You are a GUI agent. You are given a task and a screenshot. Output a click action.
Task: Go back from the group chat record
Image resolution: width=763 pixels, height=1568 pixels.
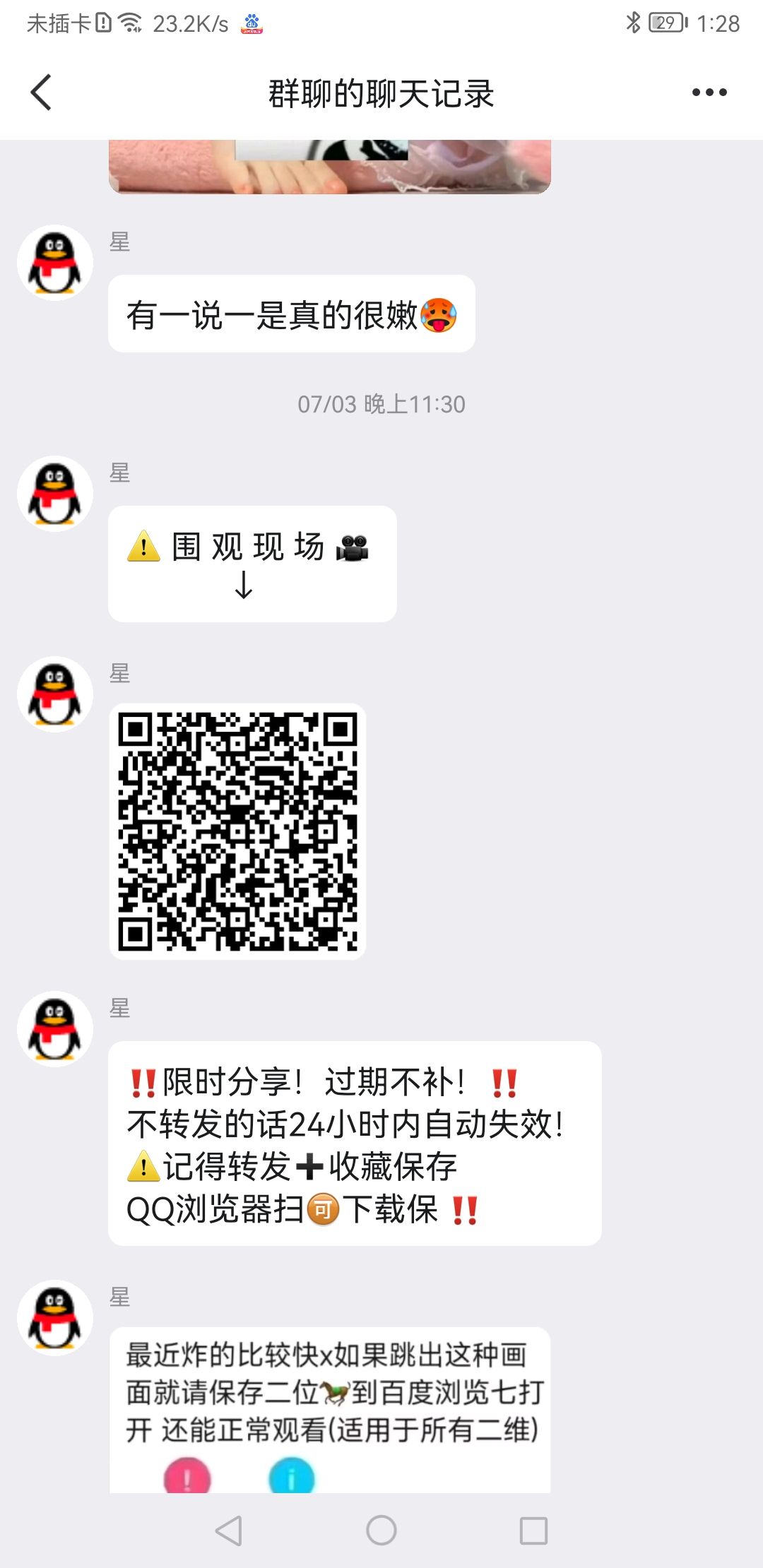[x=41, y=93]
